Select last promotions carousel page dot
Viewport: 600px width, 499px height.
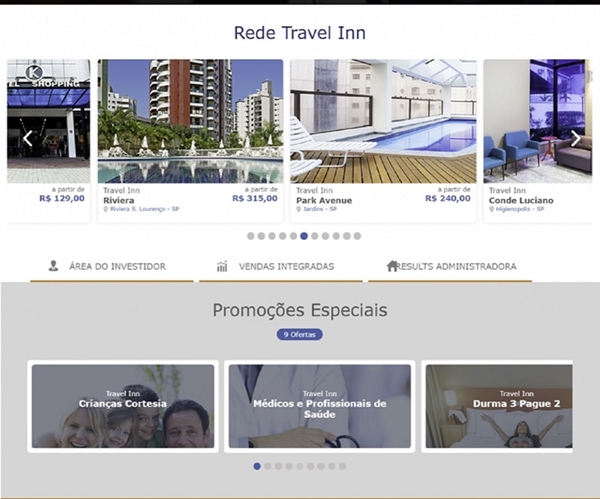click(342, 466)
